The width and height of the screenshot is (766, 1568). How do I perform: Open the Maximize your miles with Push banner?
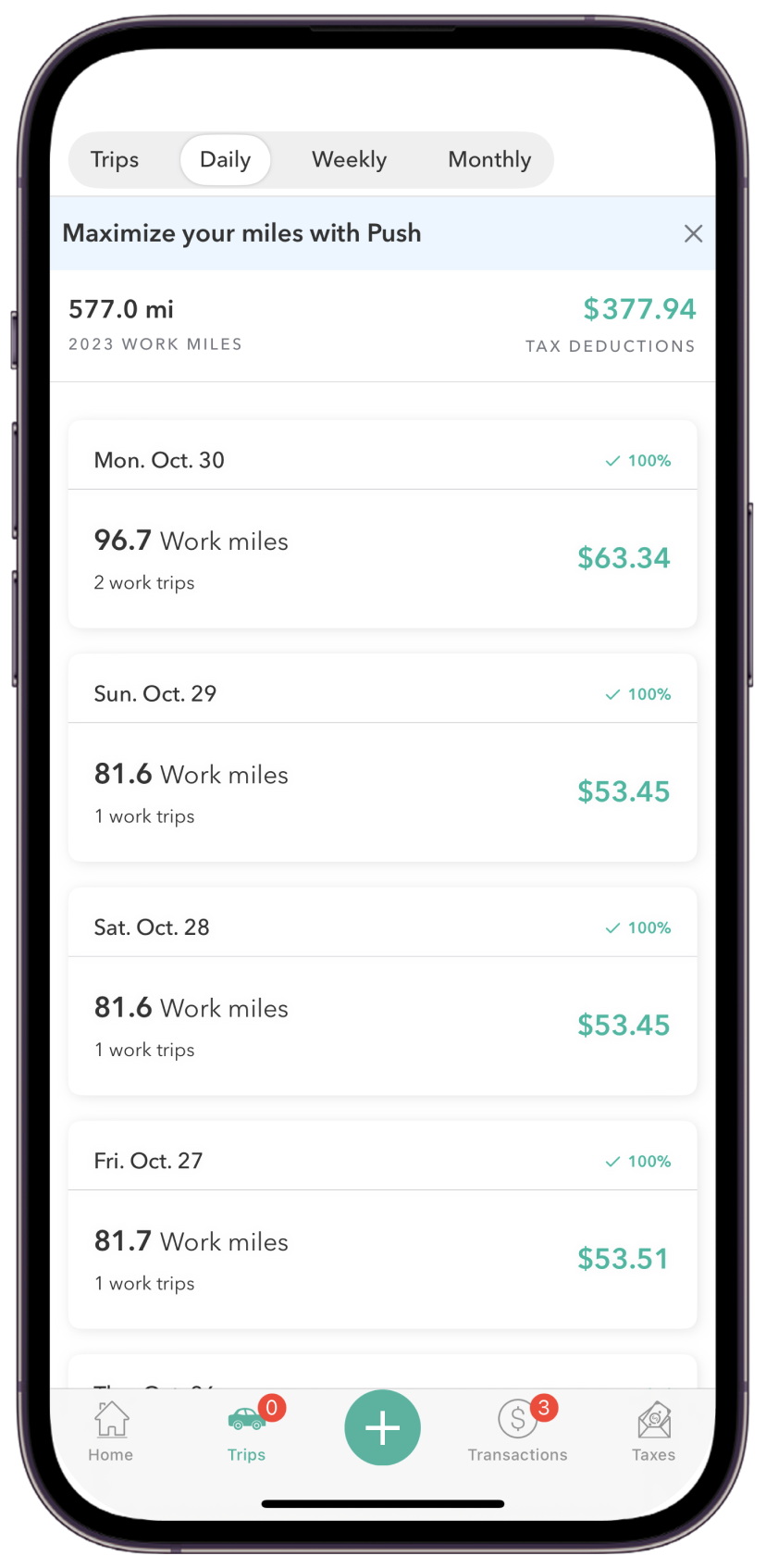click(241, 233)
